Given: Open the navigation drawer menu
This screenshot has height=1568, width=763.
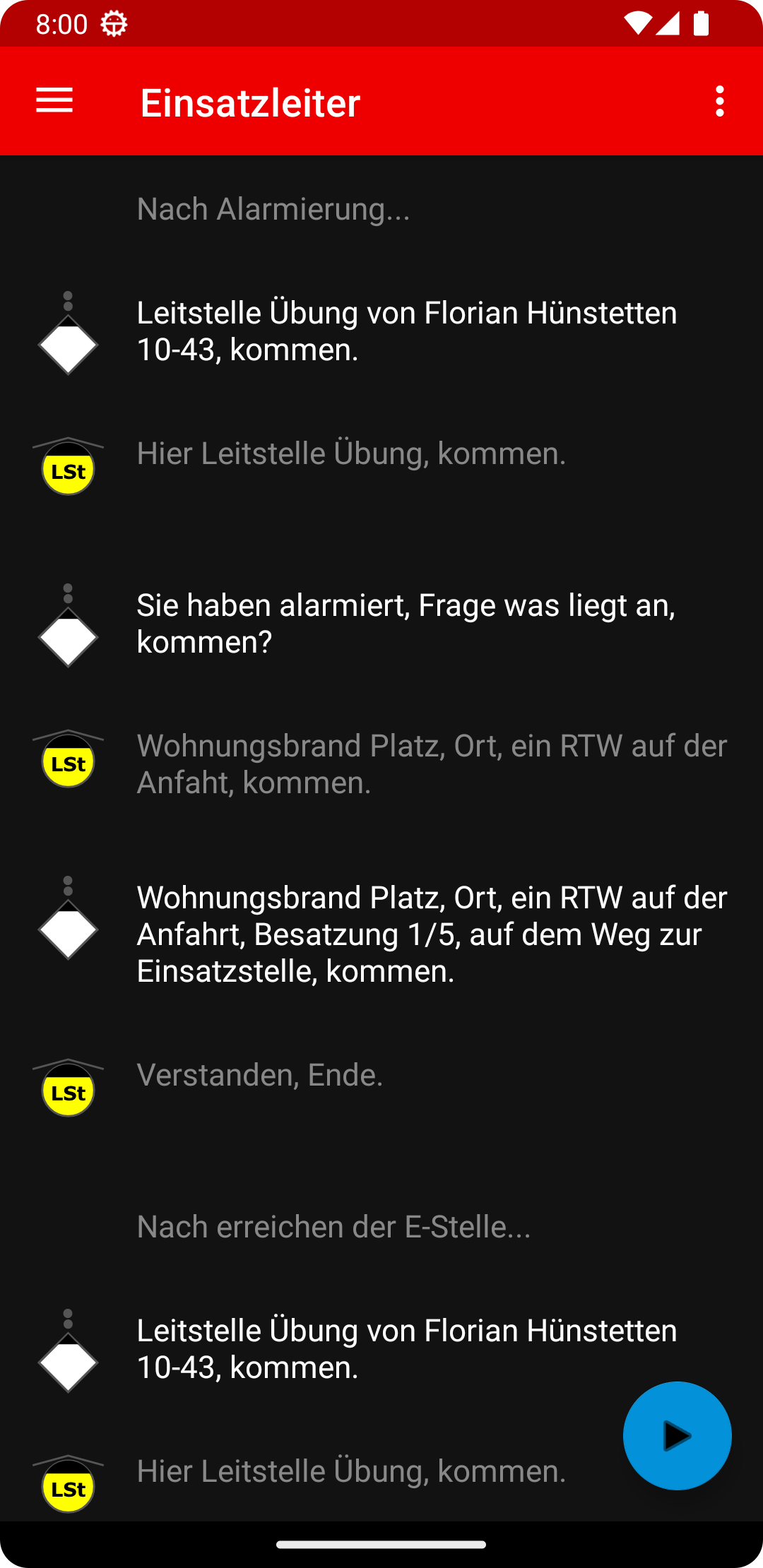Looking at the screenshot, I should click(54, 101).
